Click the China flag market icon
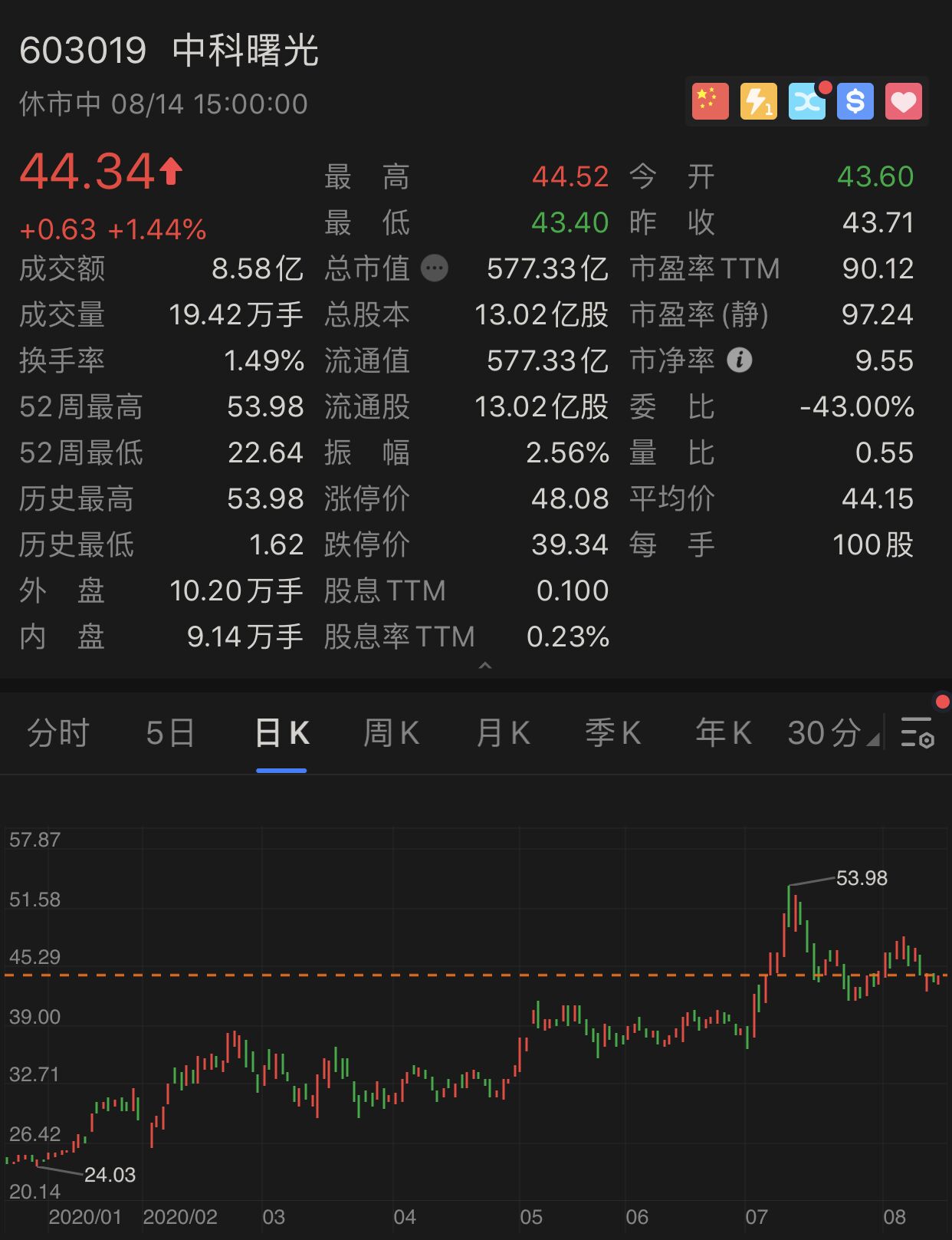952x1240 pixels. pos(709,100)
